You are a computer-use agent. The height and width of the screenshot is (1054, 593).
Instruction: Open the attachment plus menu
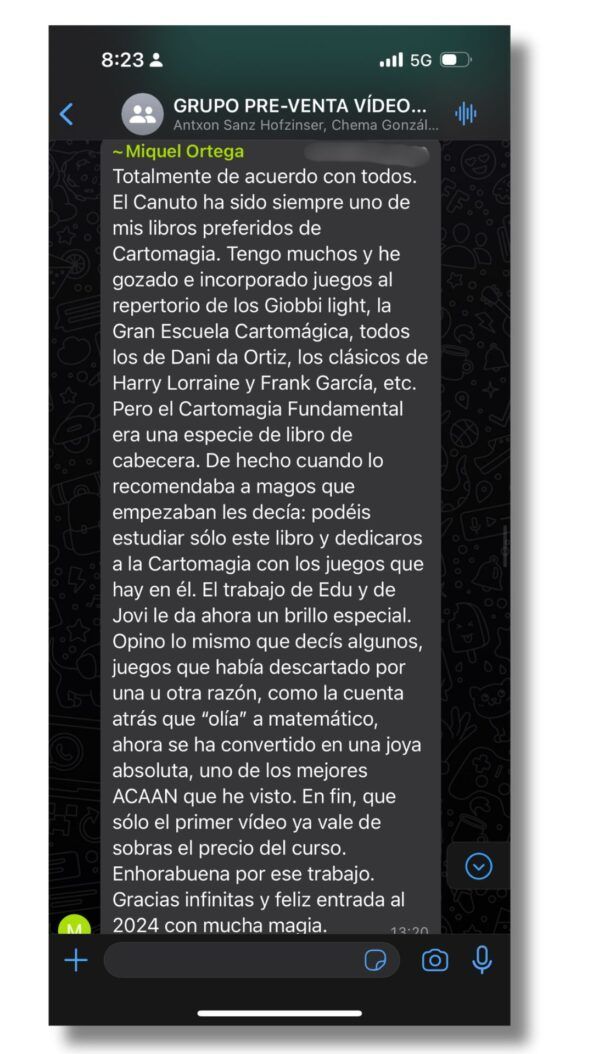tap(76, 960)
